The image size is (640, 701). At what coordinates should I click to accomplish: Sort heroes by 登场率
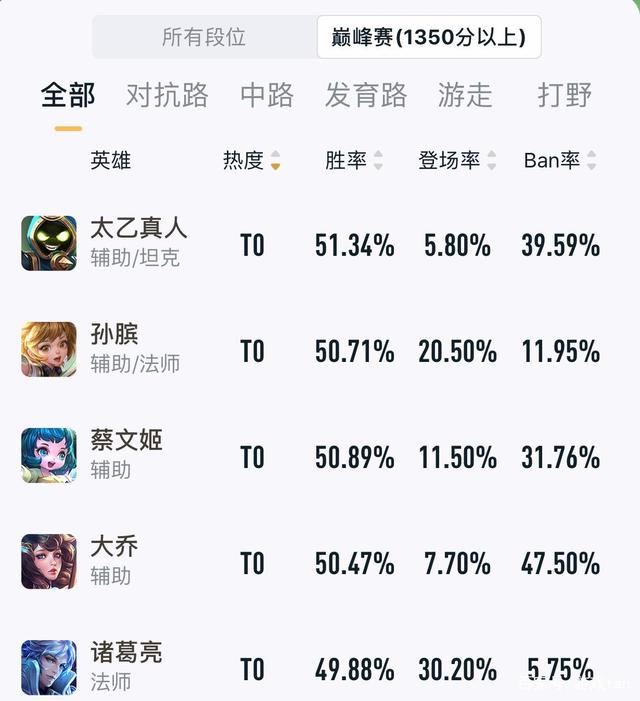[x=457, y=160]
